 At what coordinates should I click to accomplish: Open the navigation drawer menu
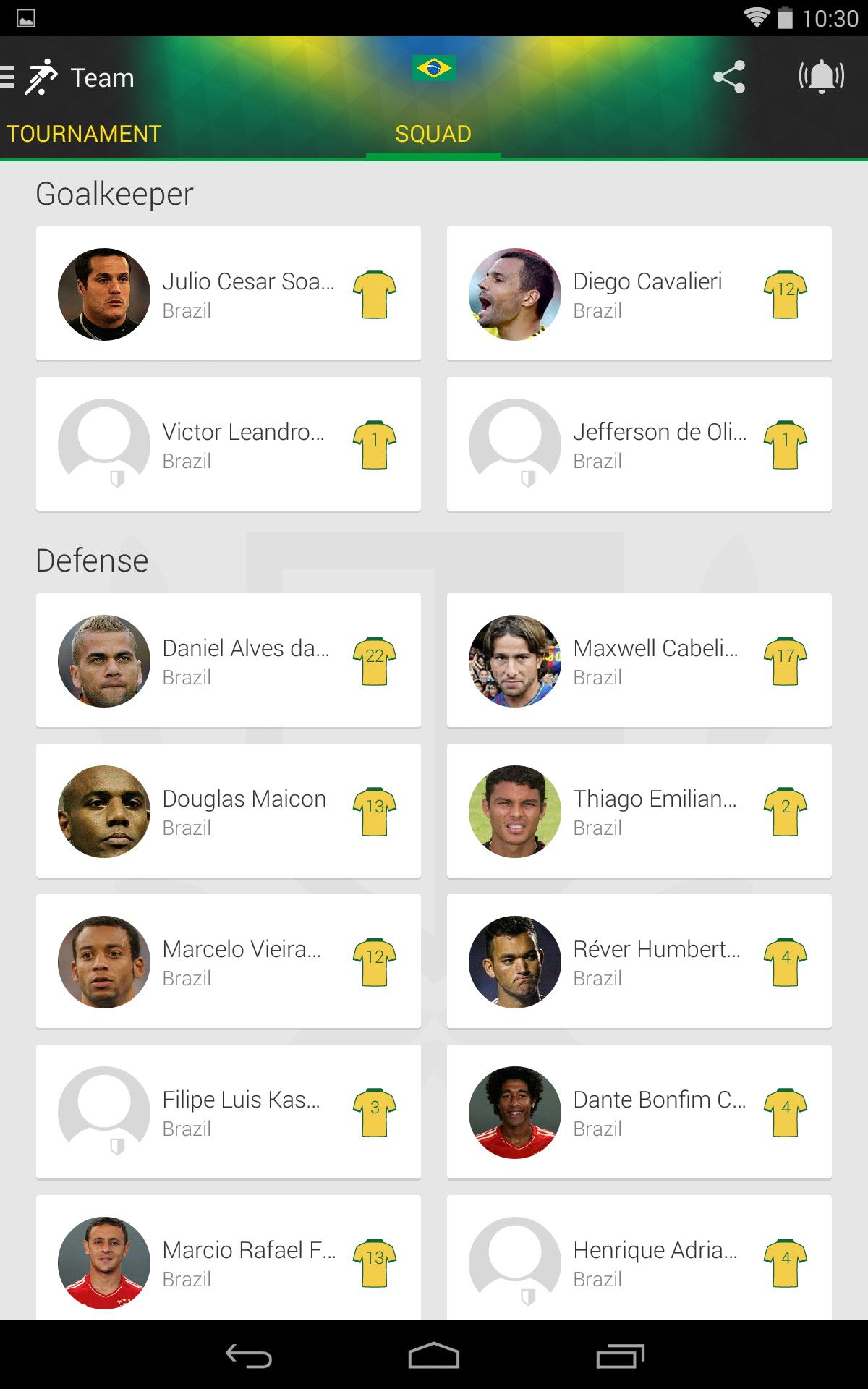pyautogui.click(x=9, y=77)
